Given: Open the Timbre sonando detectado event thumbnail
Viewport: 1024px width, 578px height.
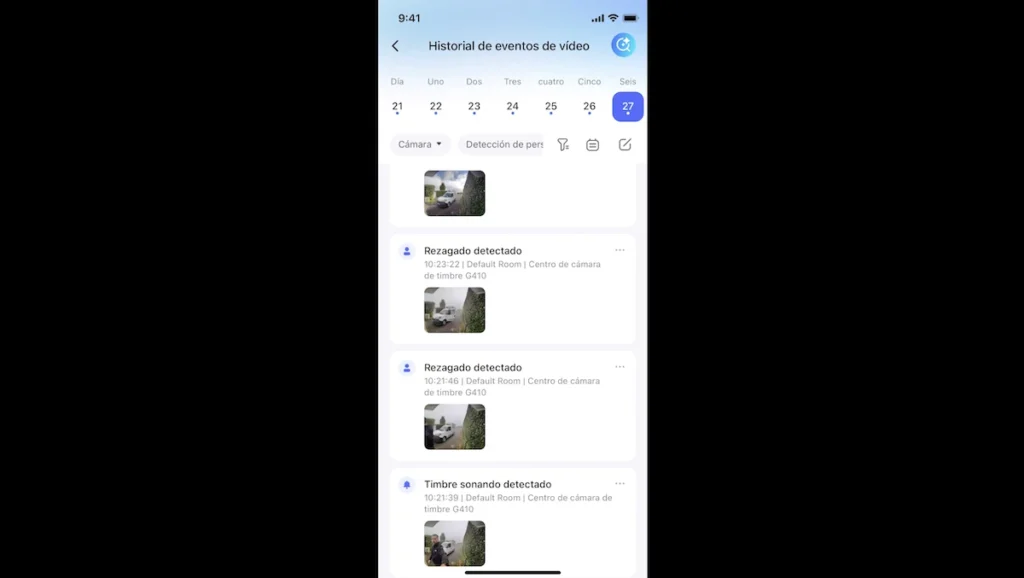Looking at the screenshot, I should [454, 543].
